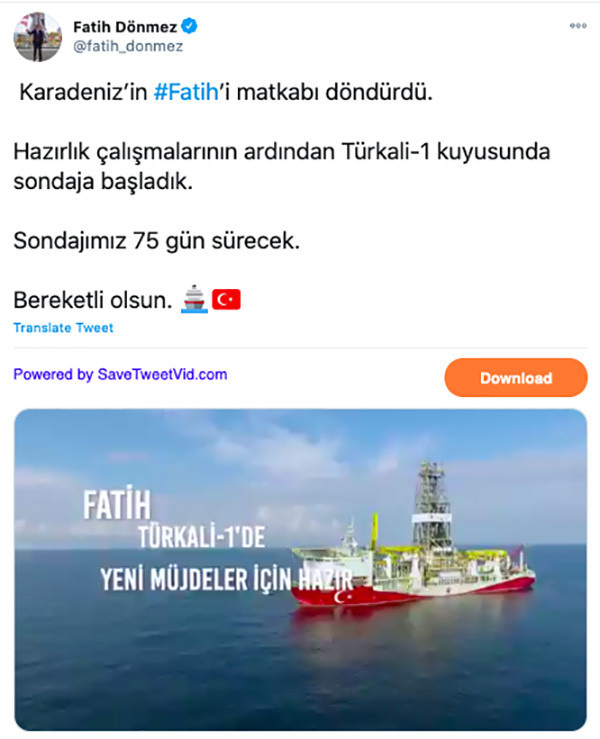Open the @fatih_donmez profile link

128,46
